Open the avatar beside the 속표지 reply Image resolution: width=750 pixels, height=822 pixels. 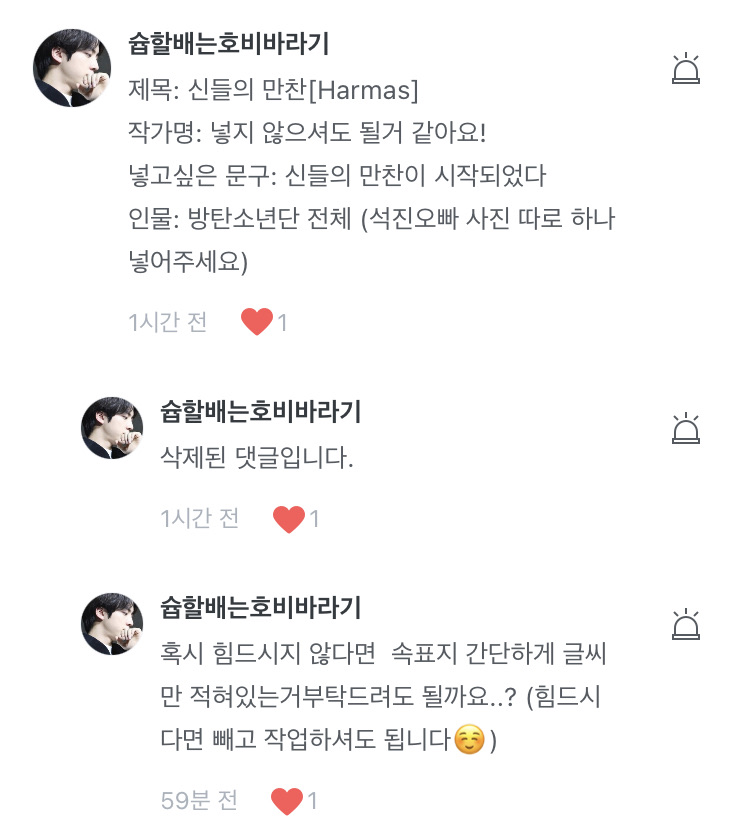point(112,624)
